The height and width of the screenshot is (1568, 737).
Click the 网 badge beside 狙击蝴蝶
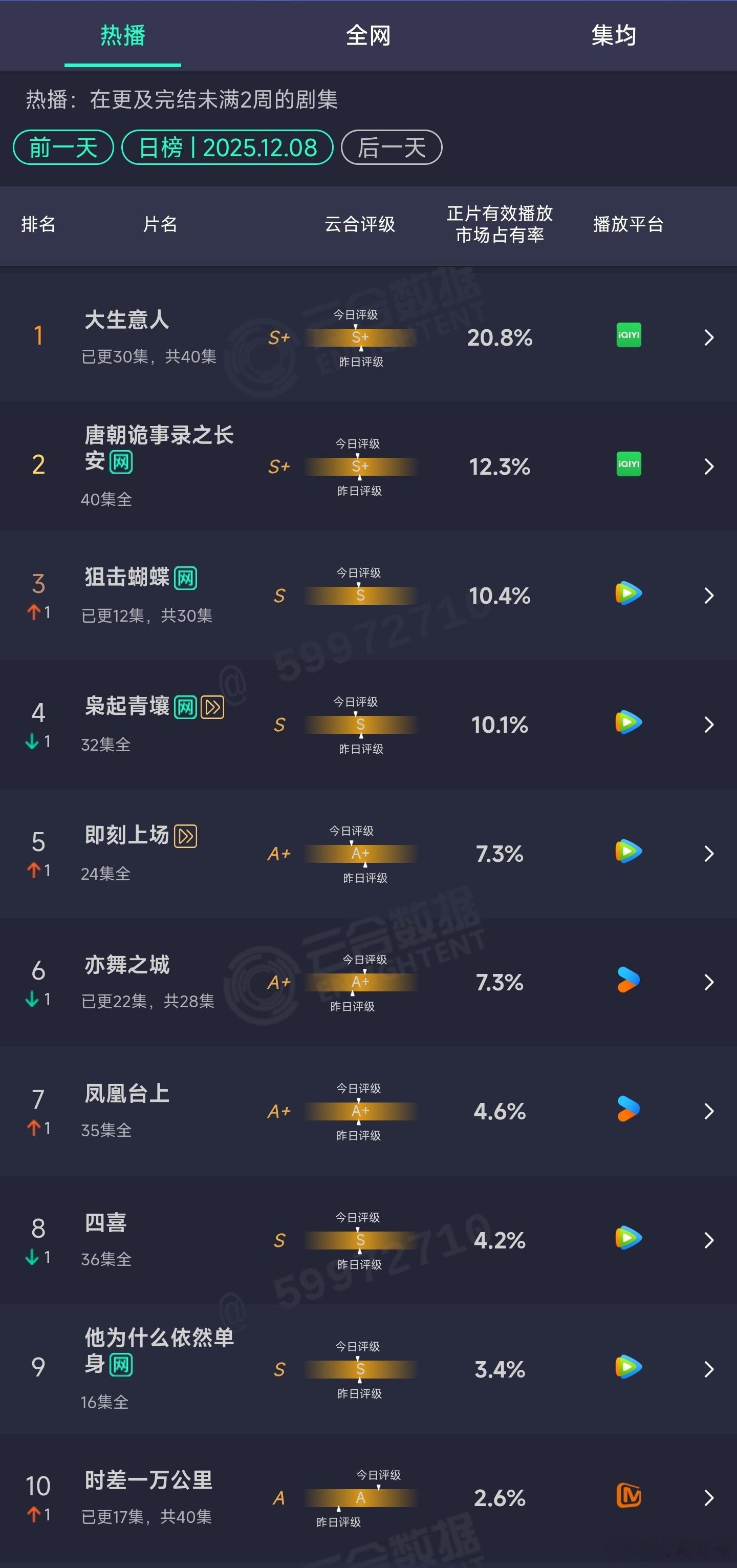pyautogui.click(x=187, y=579)
